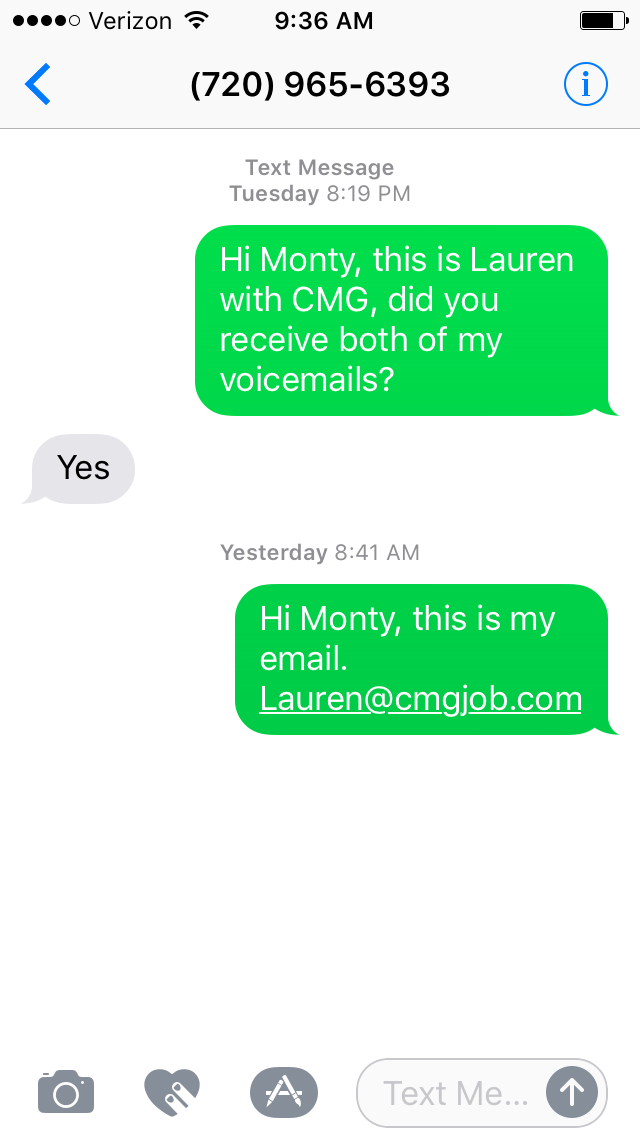Open contact details info button
Screen dimensions: 640x1136
585,85
